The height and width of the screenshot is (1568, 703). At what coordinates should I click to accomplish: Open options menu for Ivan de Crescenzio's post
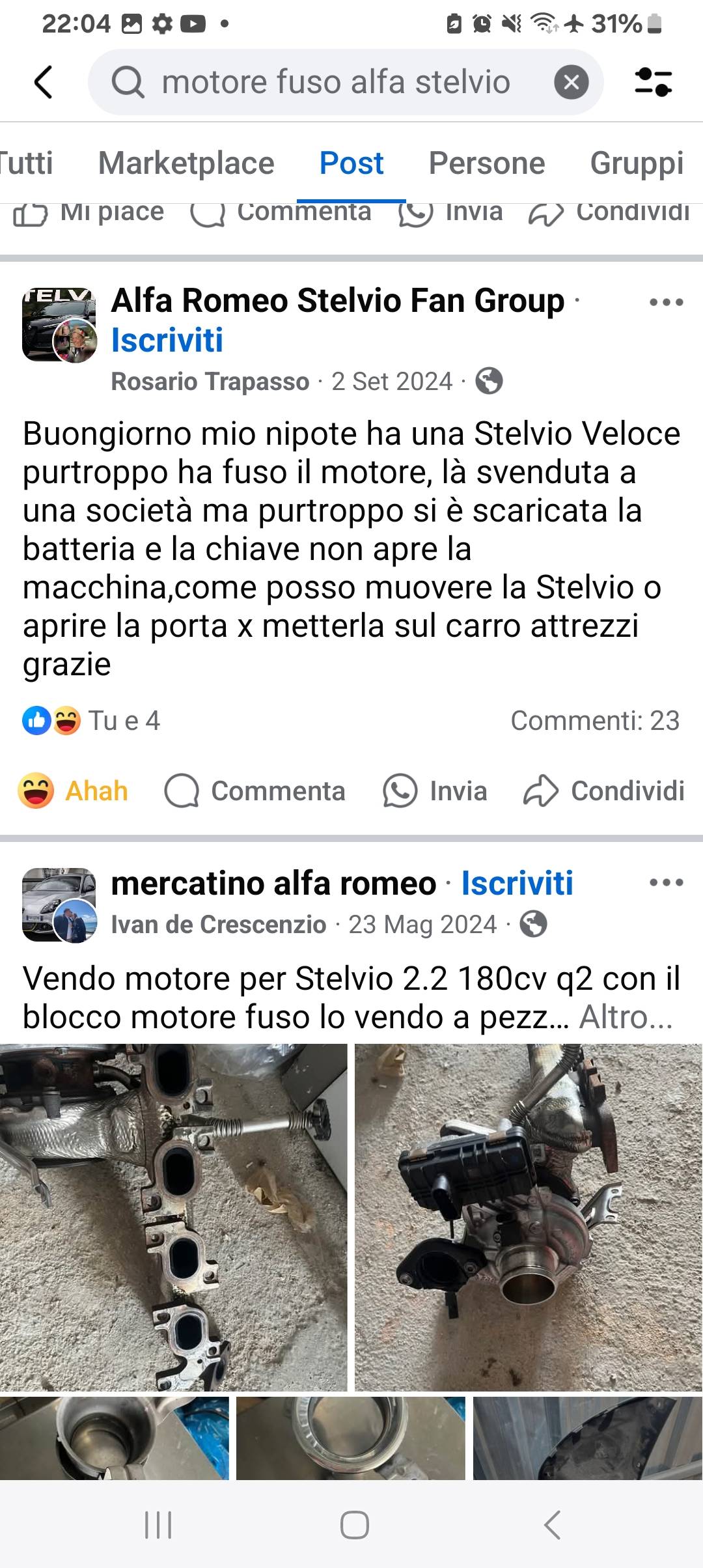click(x=666, y=883)
